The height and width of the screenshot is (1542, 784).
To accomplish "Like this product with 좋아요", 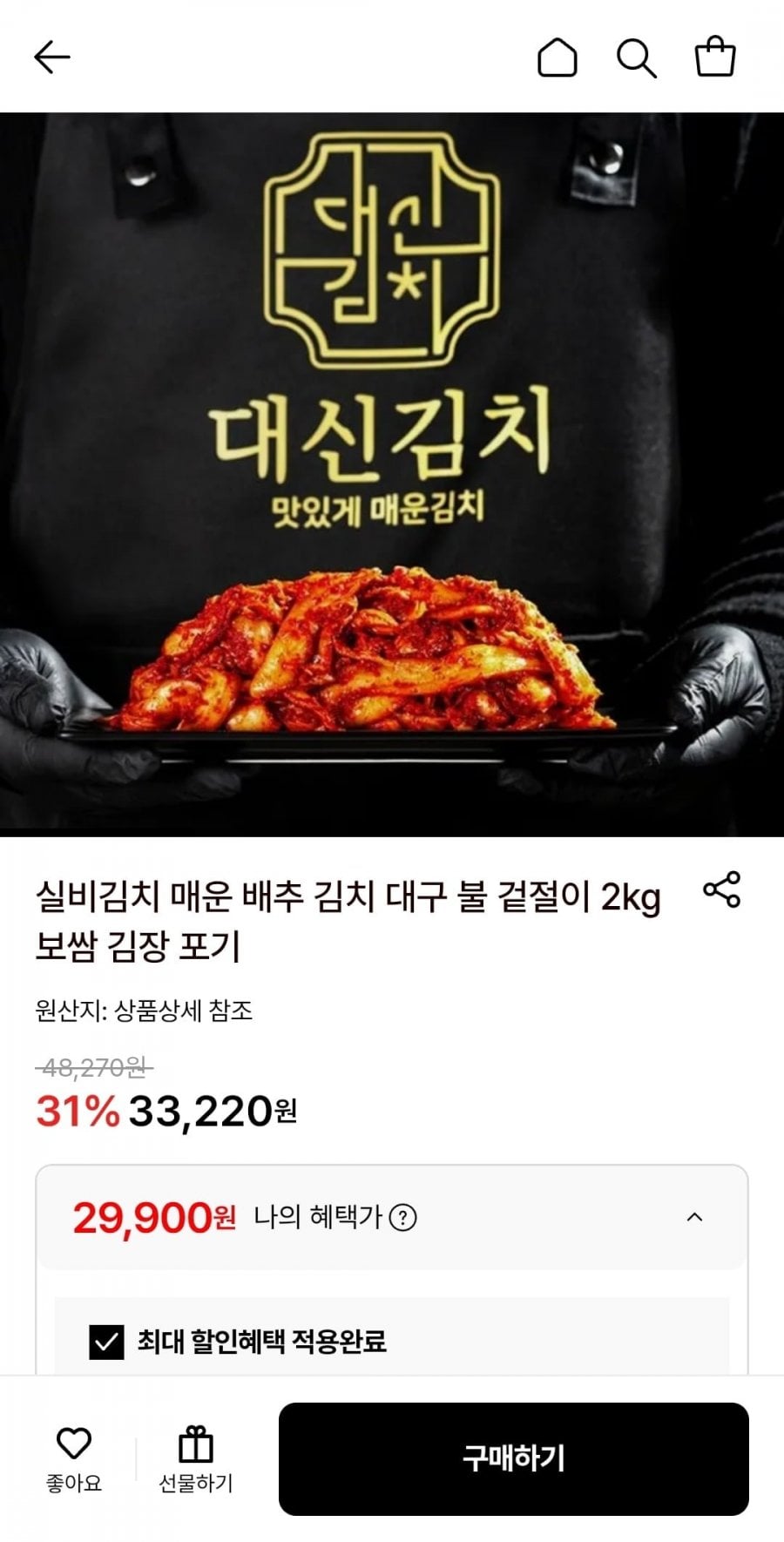I will coord(74,1457).
